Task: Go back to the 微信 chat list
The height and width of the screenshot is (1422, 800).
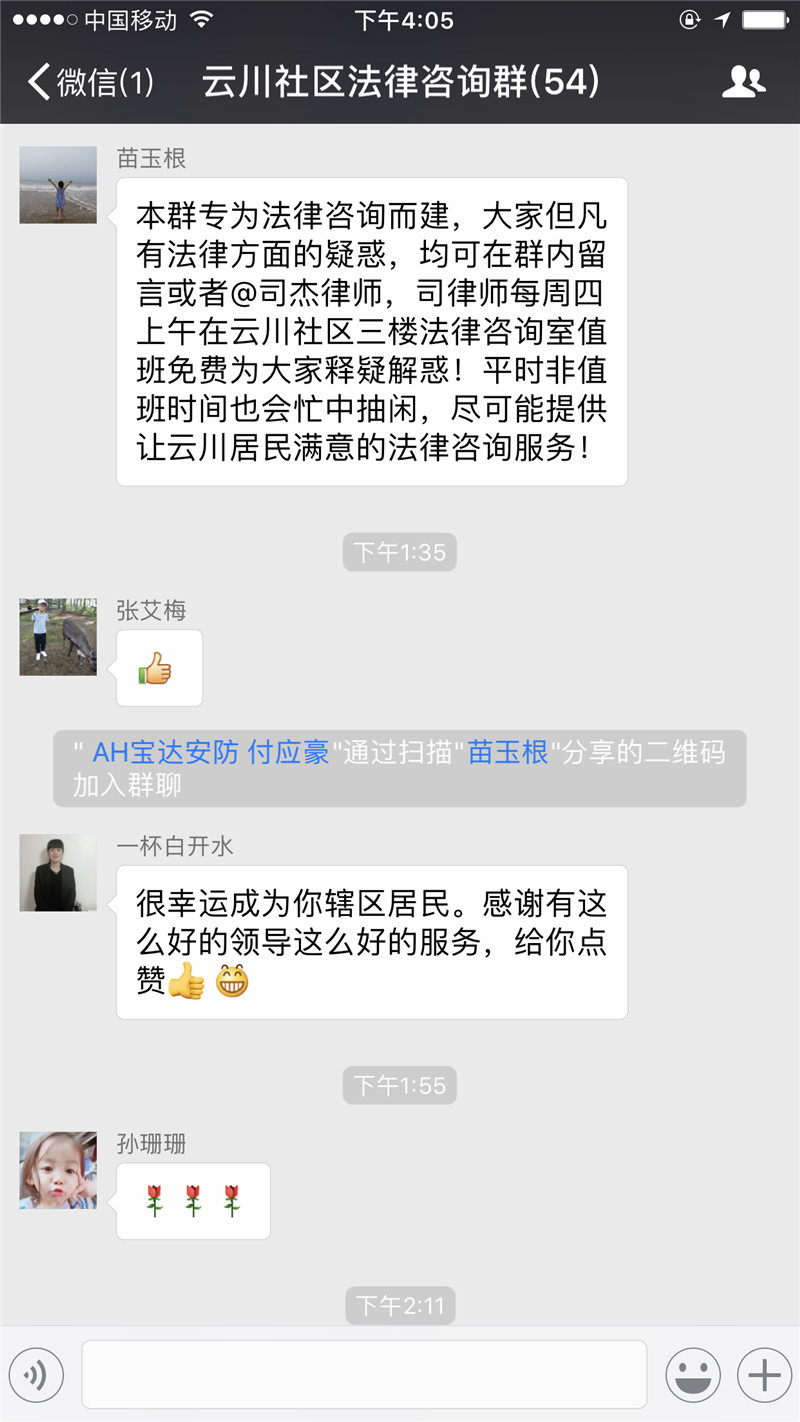Action: click(x=90, y=82)
